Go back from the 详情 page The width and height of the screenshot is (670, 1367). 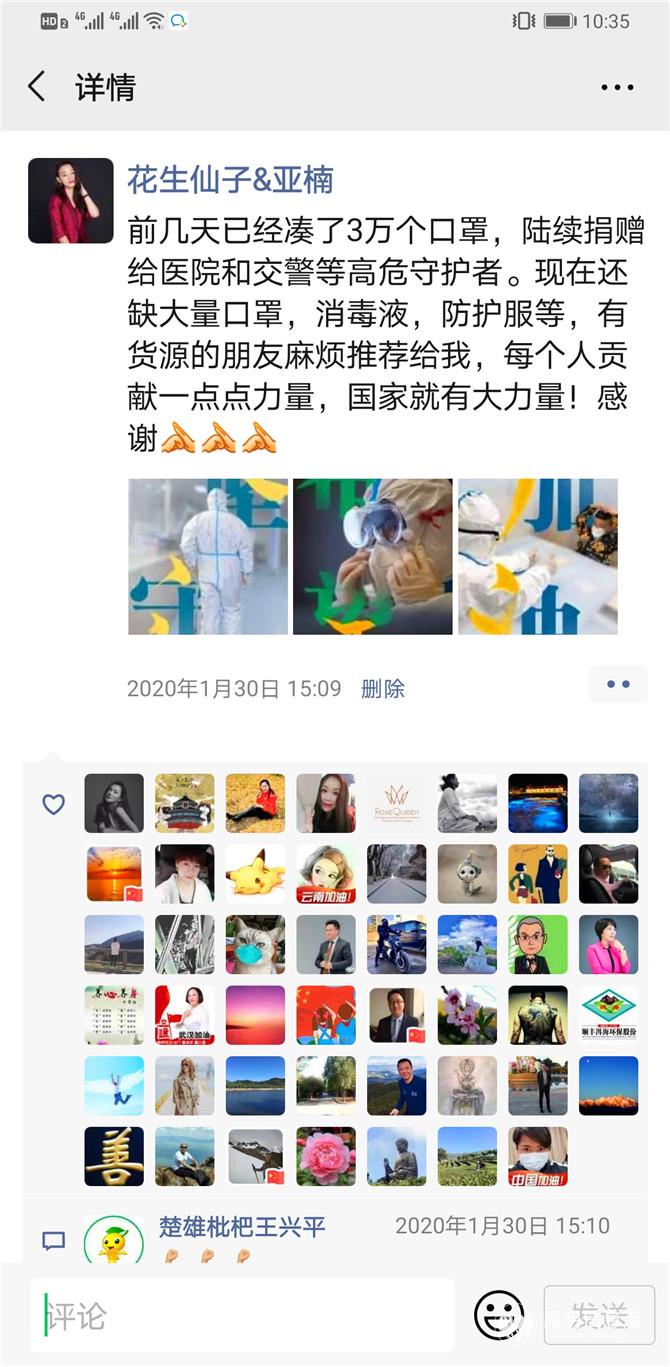click(37, 87)
